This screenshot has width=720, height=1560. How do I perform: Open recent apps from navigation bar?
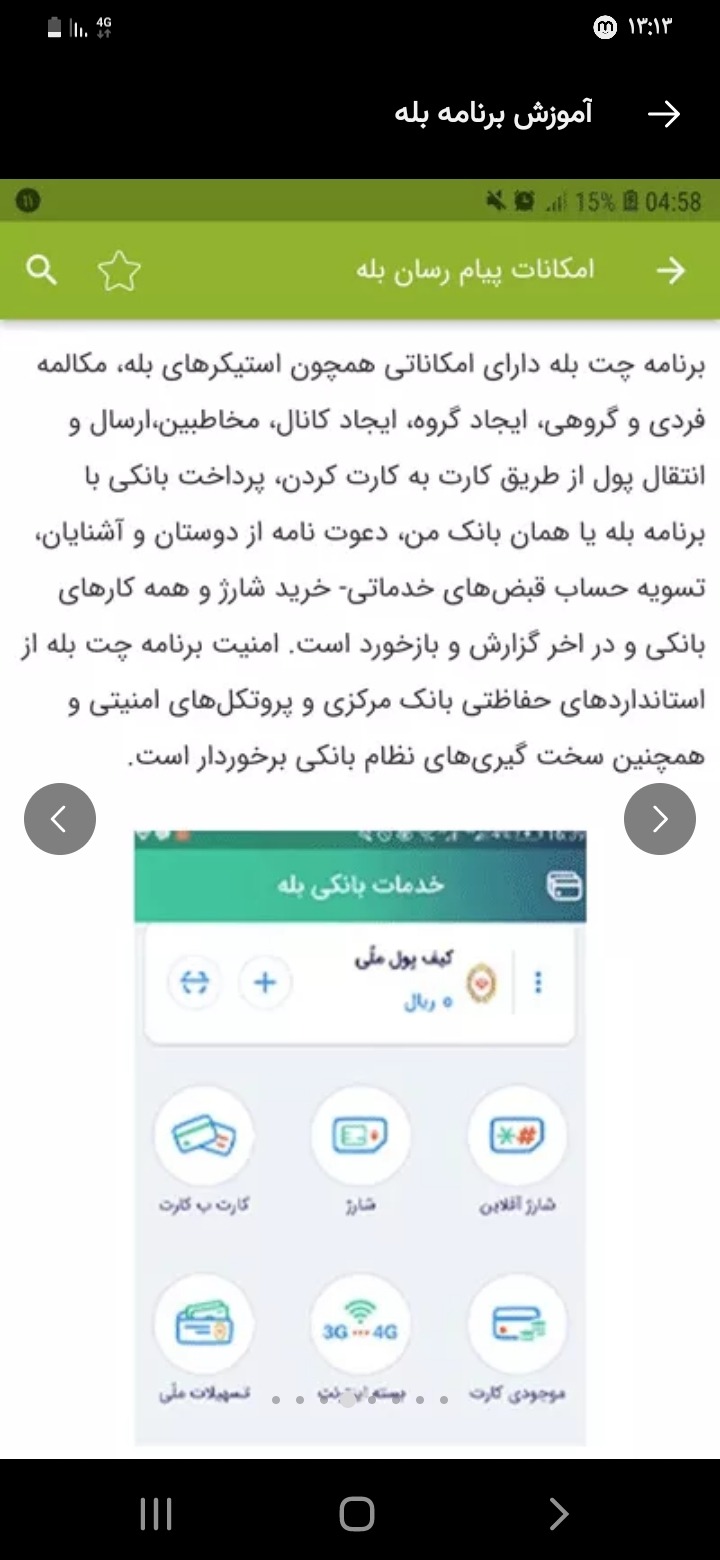click(156, 1514)
